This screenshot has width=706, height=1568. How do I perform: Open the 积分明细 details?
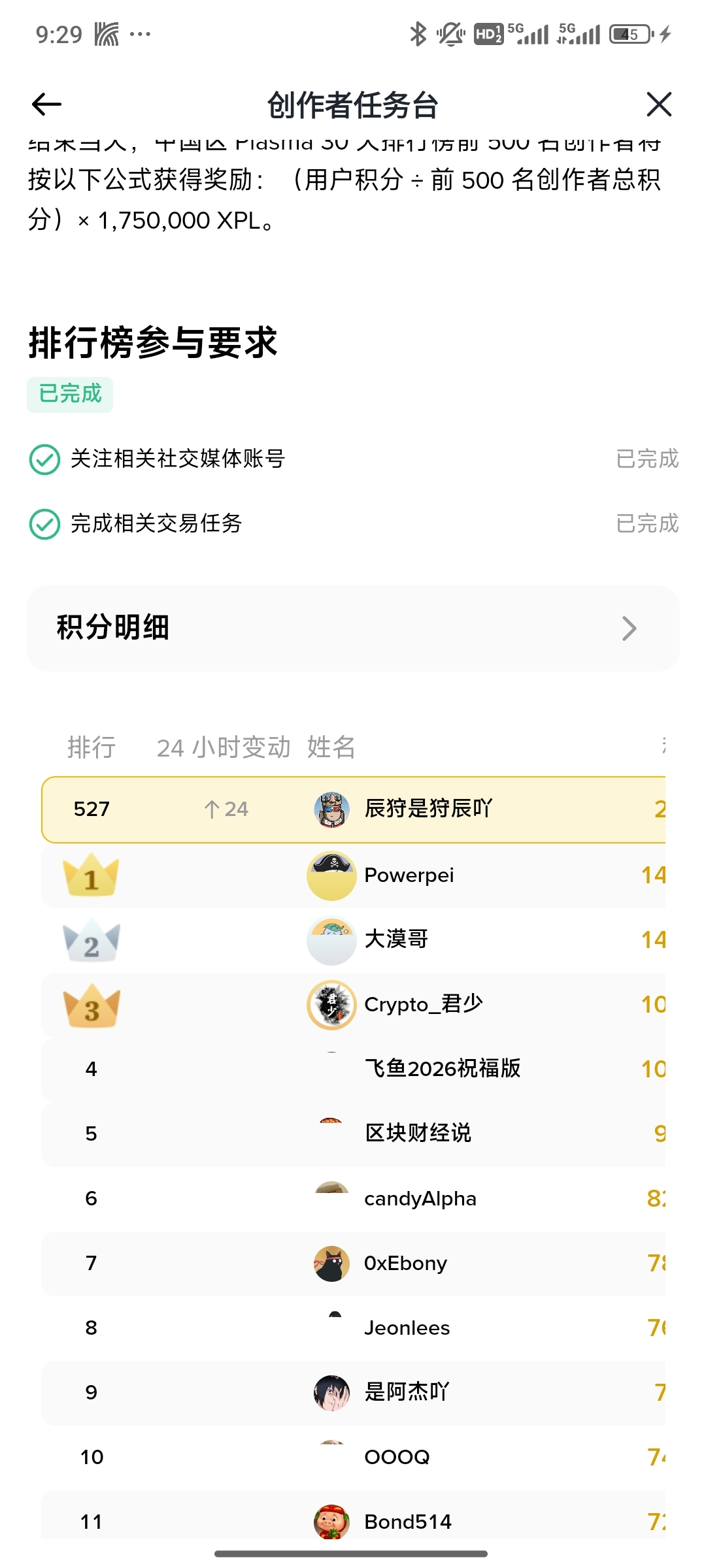(353, 629)
